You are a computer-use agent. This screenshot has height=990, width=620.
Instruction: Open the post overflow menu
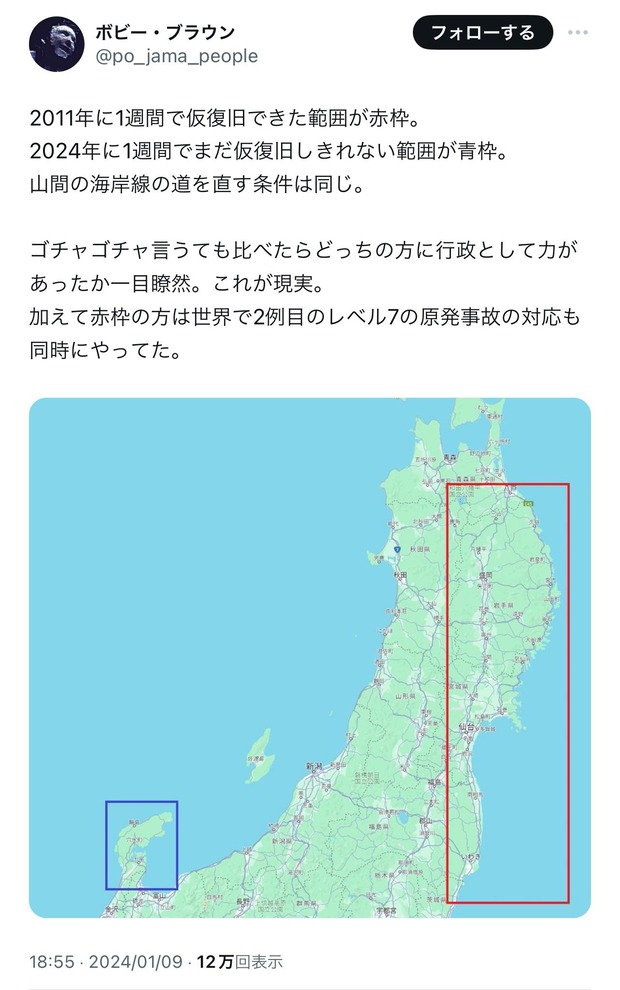point(577,33)
